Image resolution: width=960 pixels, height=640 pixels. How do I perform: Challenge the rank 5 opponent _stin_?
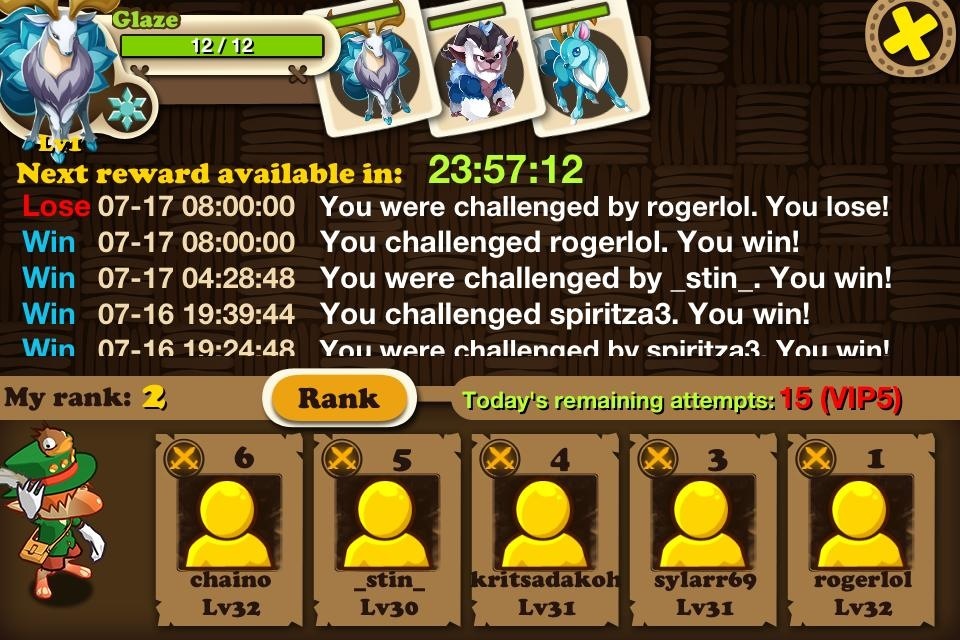[387, 525]
